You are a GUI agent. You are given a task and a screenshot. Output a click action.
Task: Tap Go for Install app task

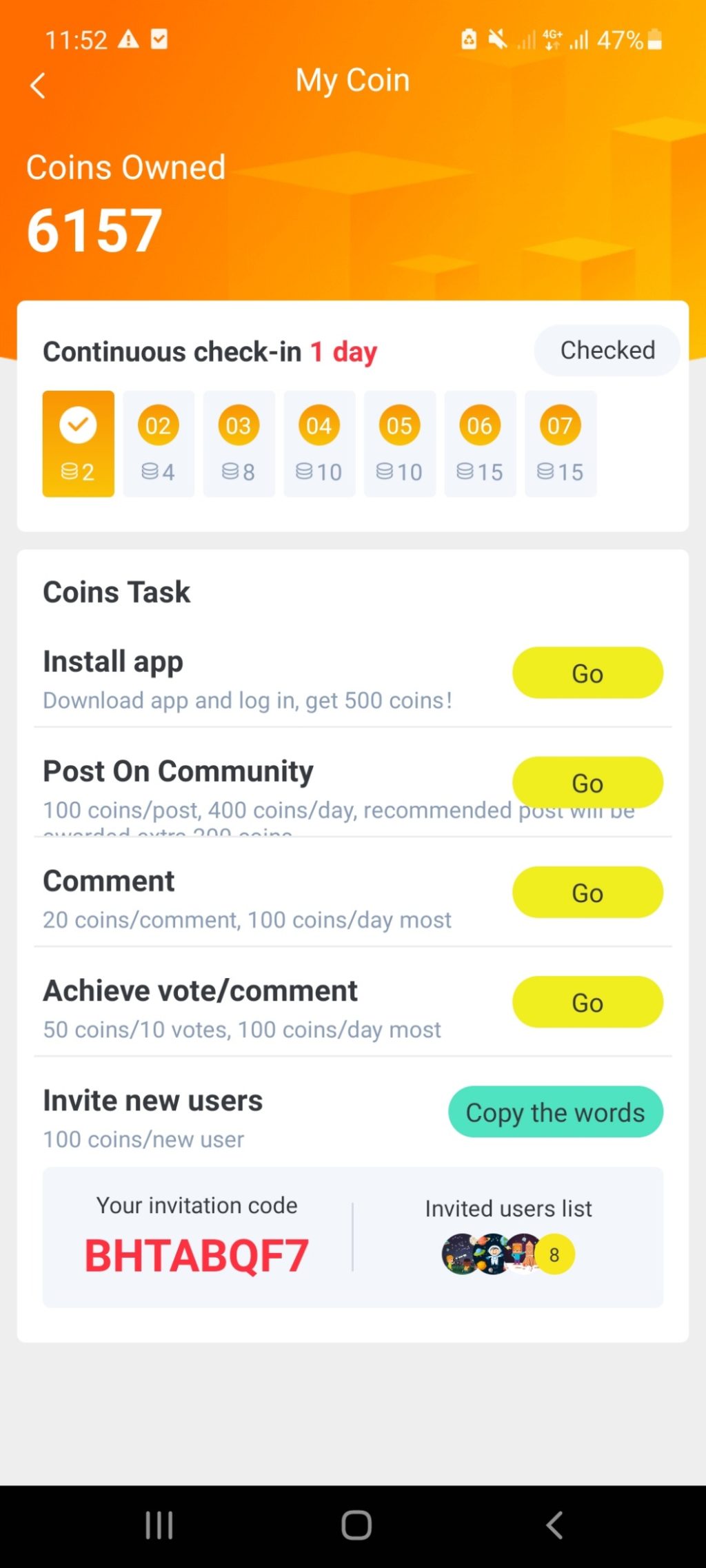(x=587, y=673)
